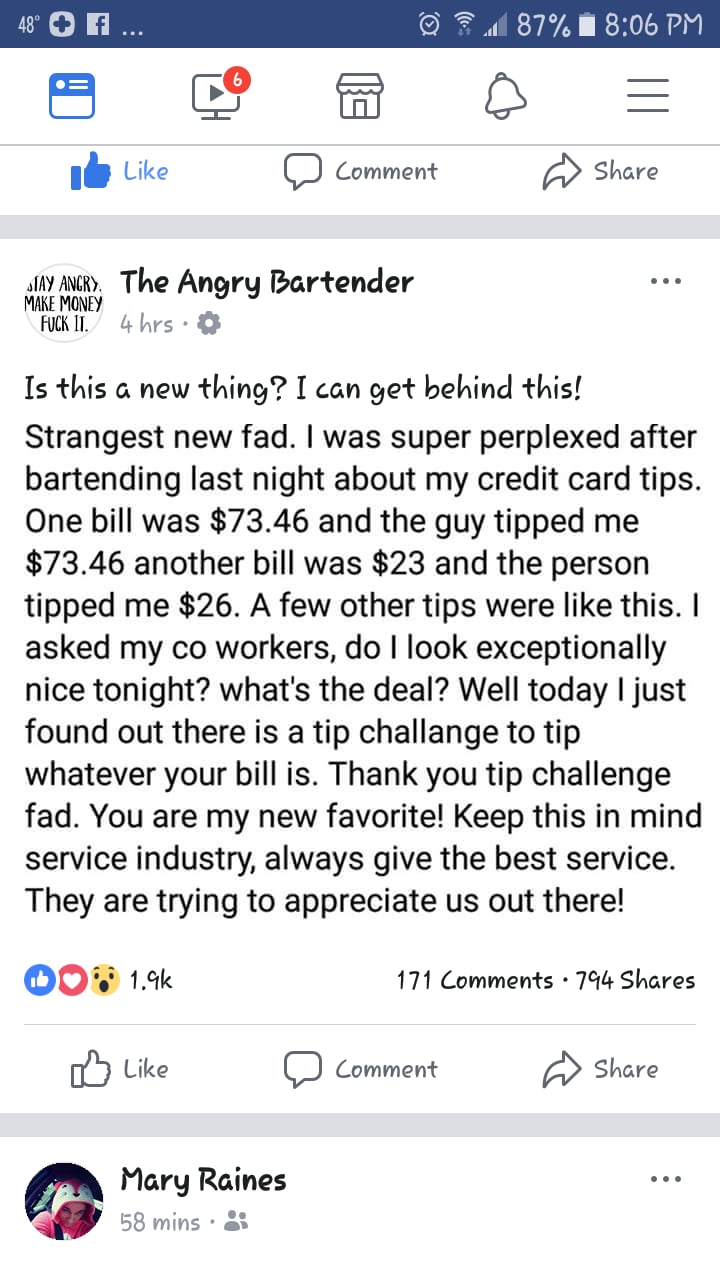View The Angry Bartender profile picture
This screenshot has height=1280, width=720.
pyautogui.click(x=64, y=300)
